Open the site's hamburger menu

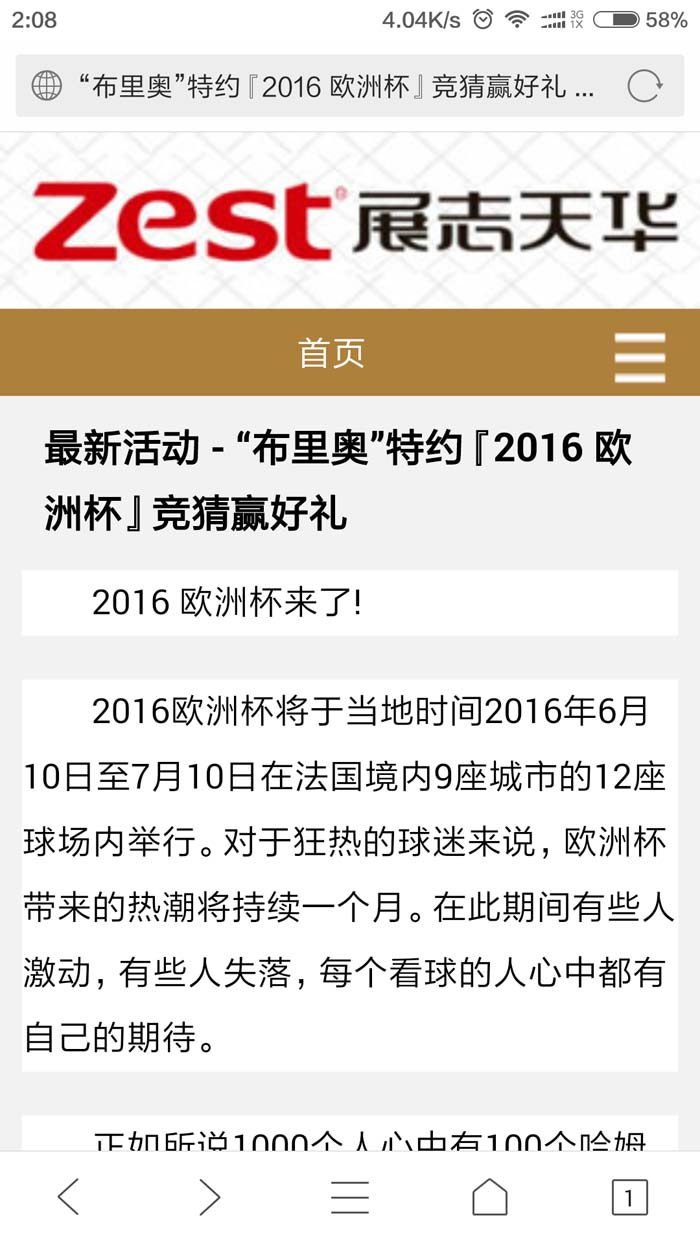(640, 357)
